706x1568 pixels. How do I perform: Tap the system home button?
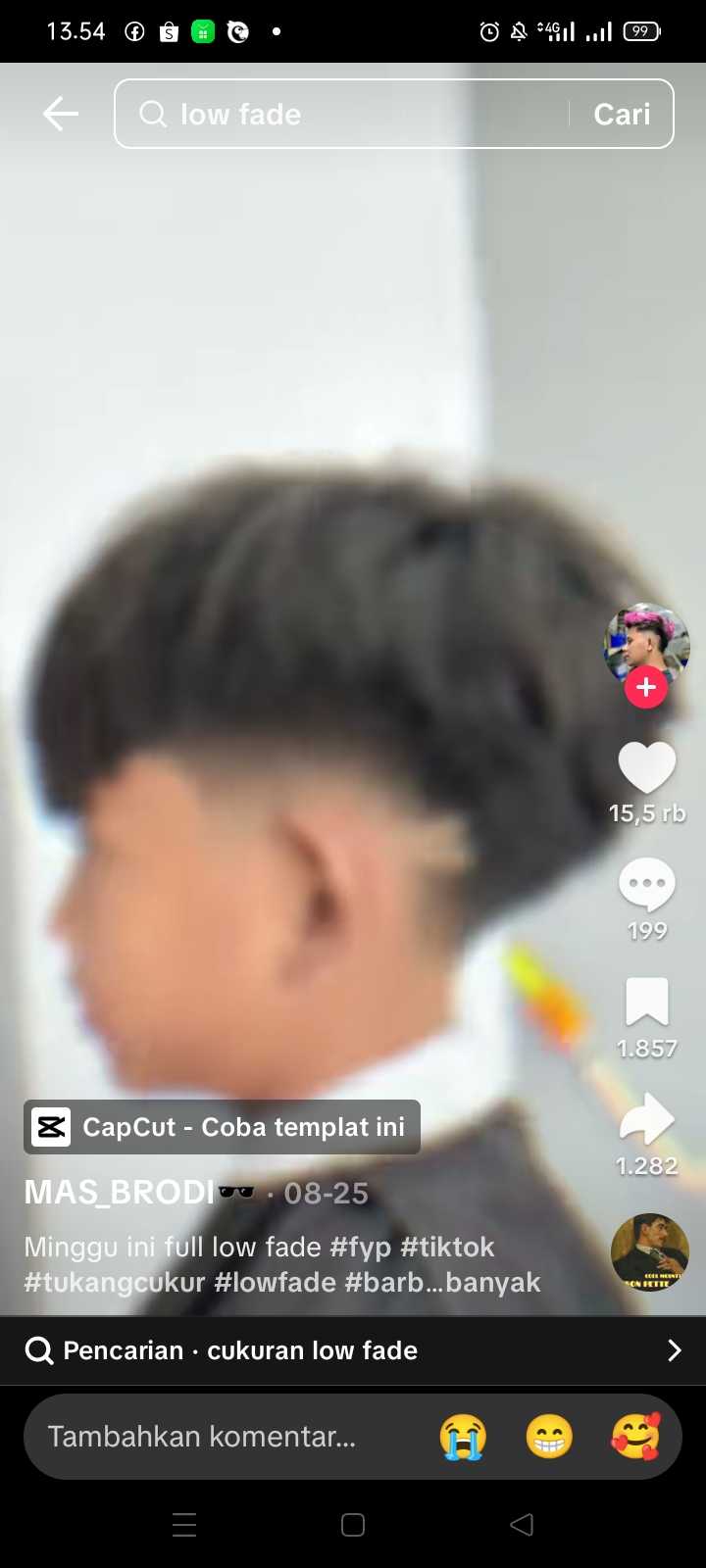point(353,1525)
